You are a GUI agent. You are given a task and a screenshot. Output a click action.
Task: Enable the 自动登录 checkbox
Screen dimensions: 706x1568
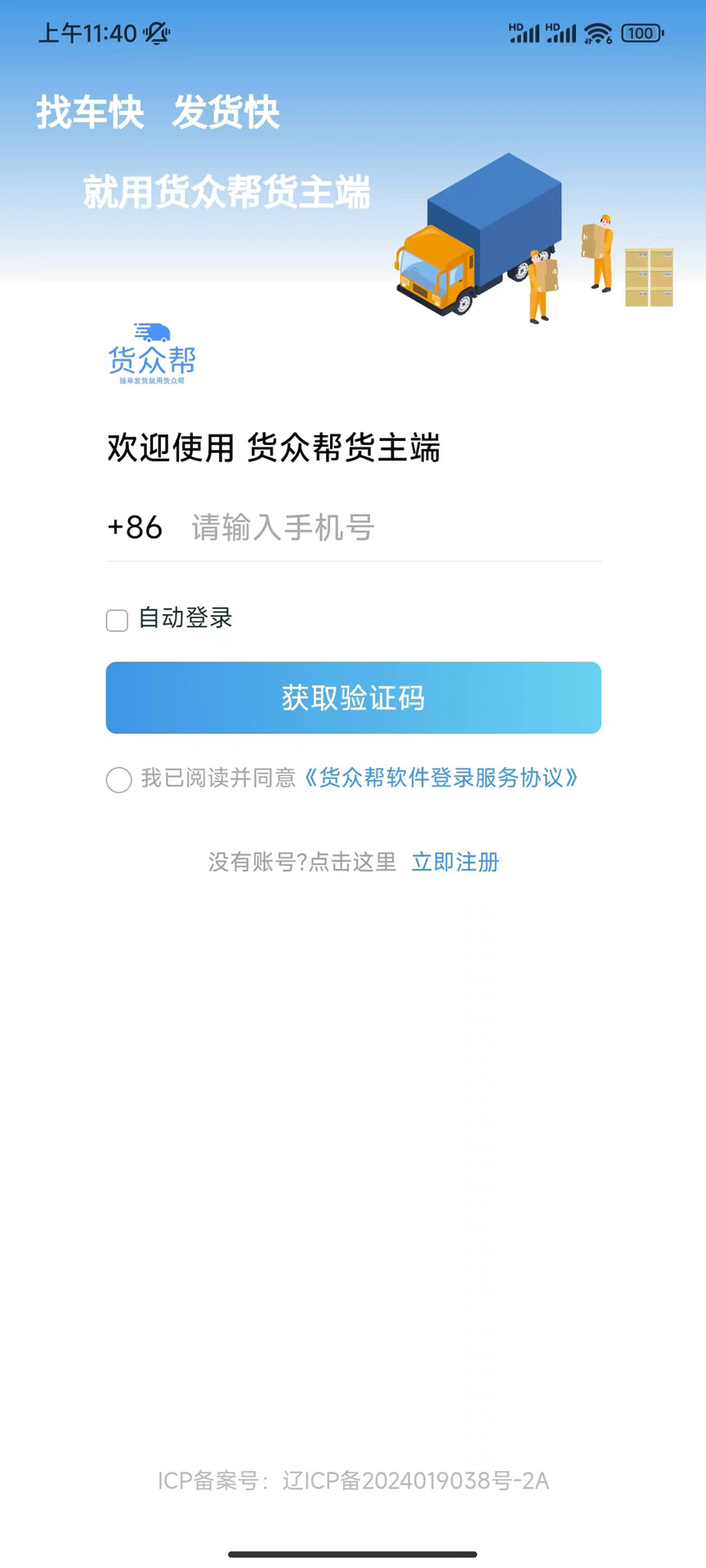pyautogui.click(x=117, y=621)
